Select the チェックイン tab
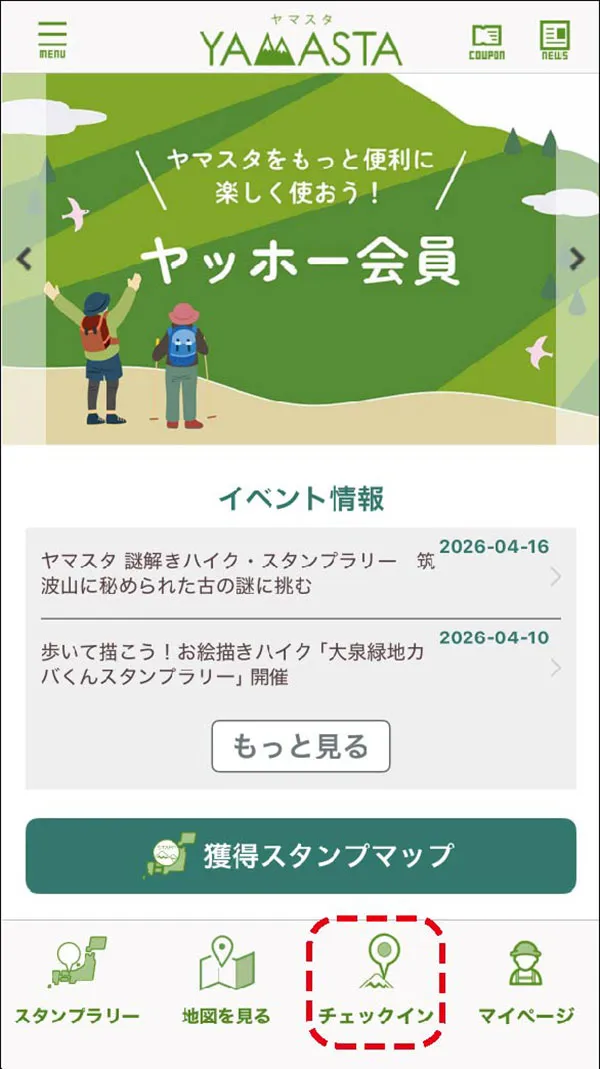This screenshot has height=1069, width=600. tap(376, 983)
